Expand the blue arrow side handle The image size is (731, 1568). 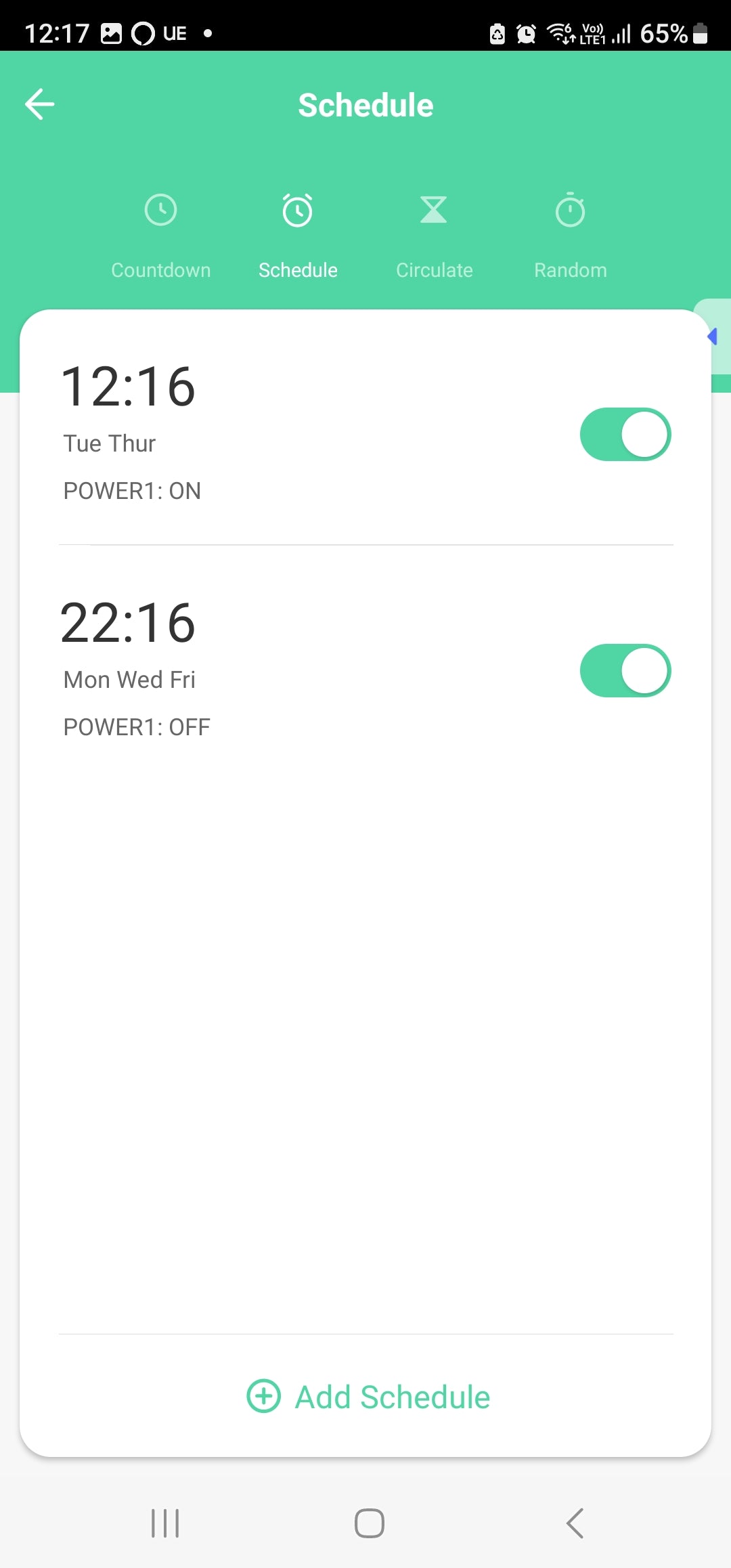point(713,336)
